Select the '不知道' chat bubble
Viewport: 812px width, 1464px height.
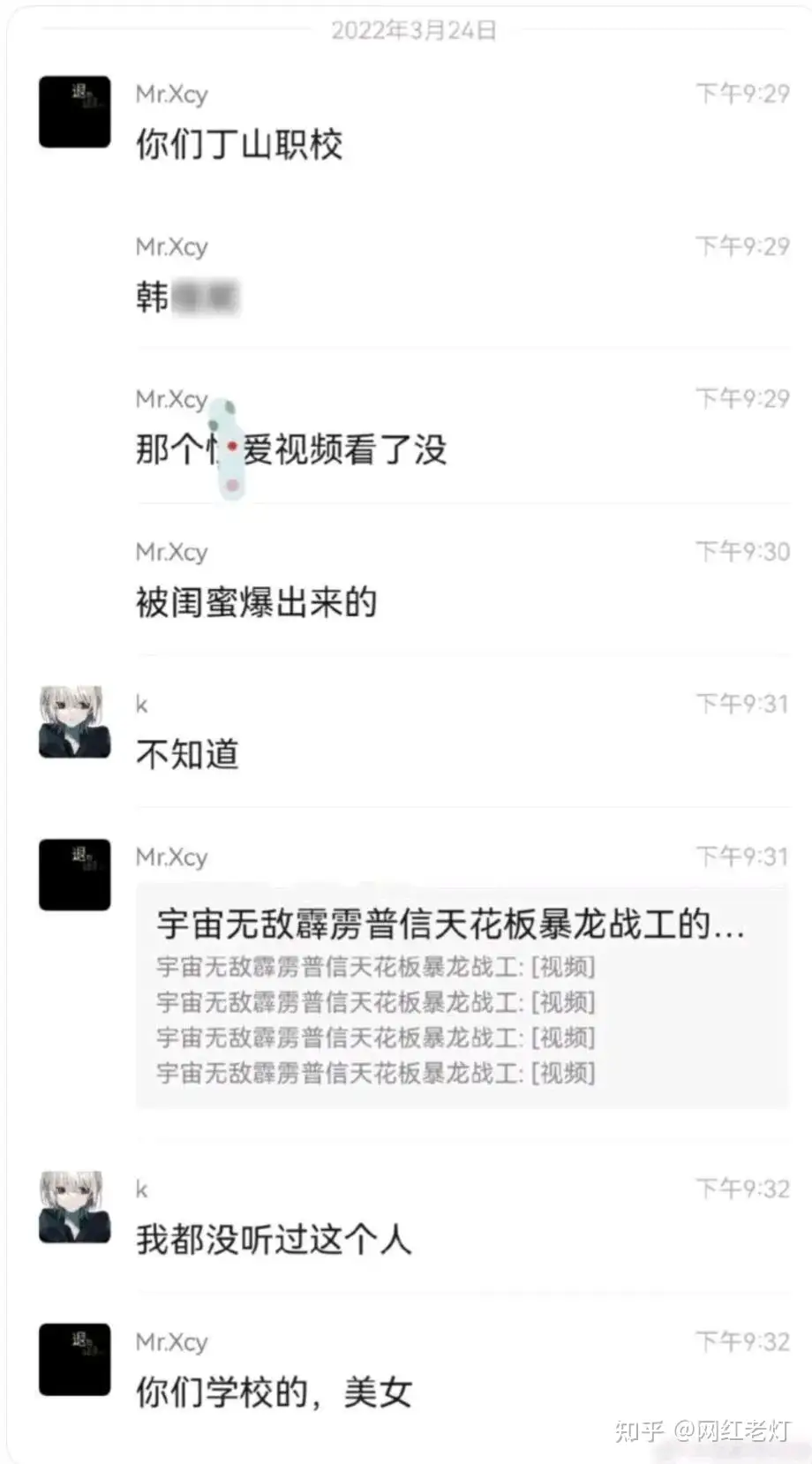(x=184, y=754)
